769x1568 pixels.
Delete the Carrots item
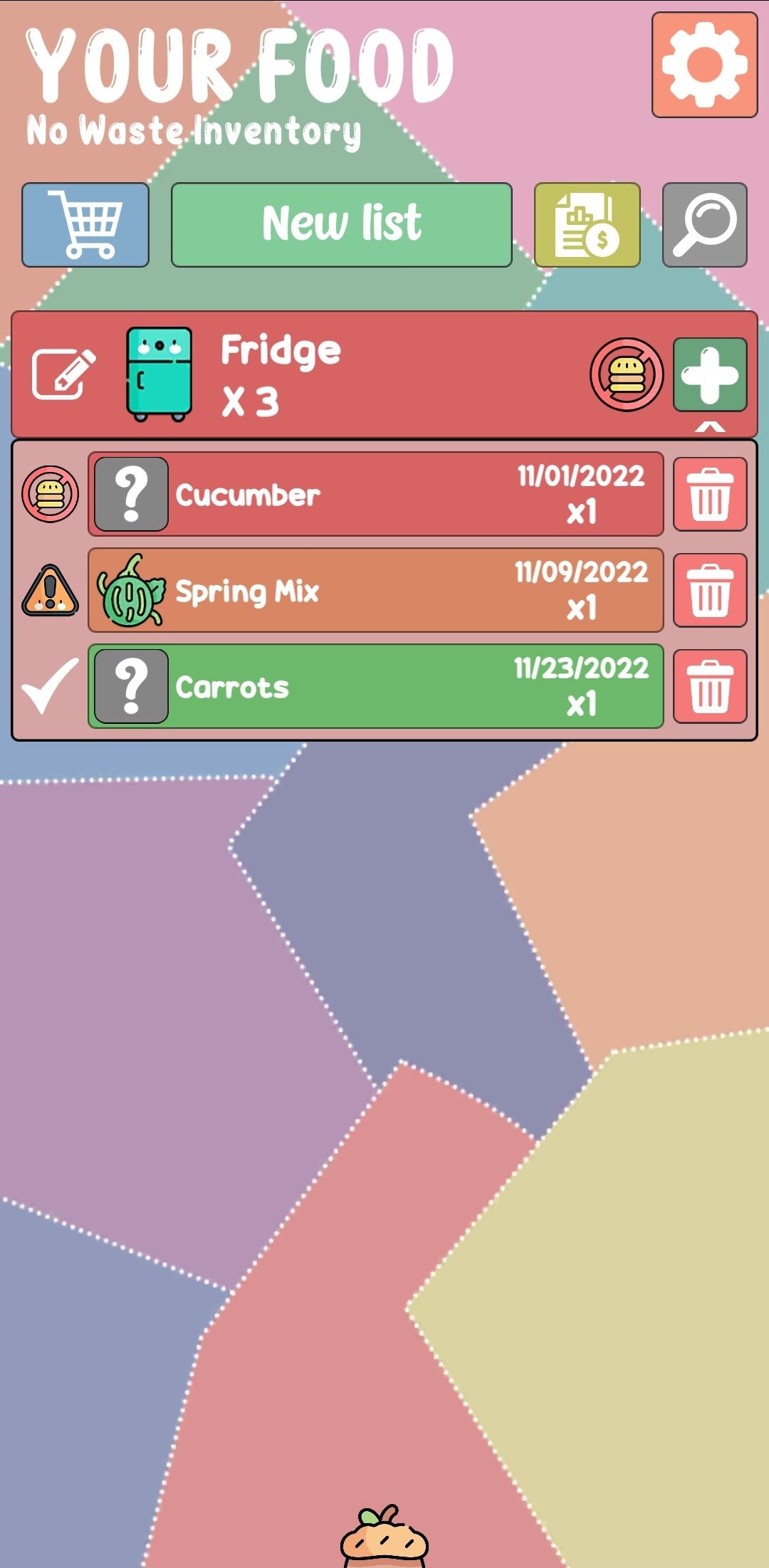pyautogui.click(x=710, y=686)
